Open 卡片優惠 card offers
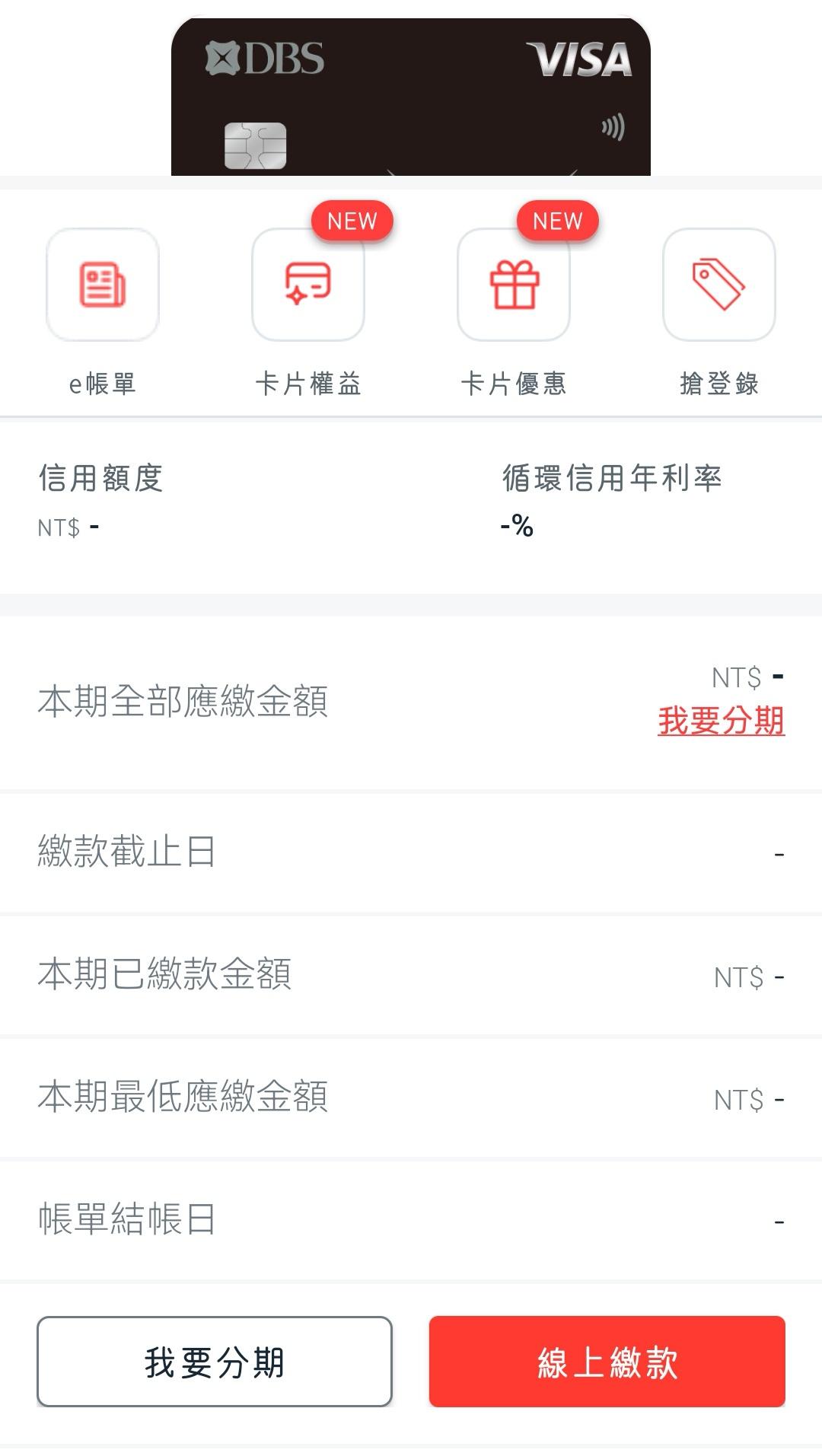Image resolution: width=822 pixels, height=1456 pixels. 514,285
